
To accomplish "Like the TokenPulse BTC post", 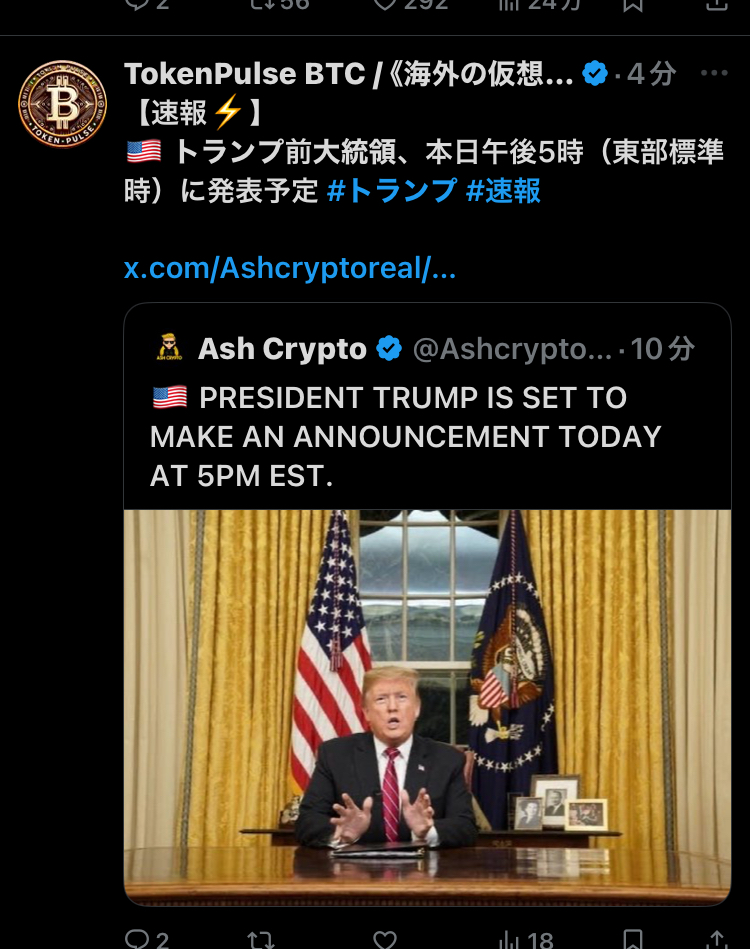I will point(385,938).
